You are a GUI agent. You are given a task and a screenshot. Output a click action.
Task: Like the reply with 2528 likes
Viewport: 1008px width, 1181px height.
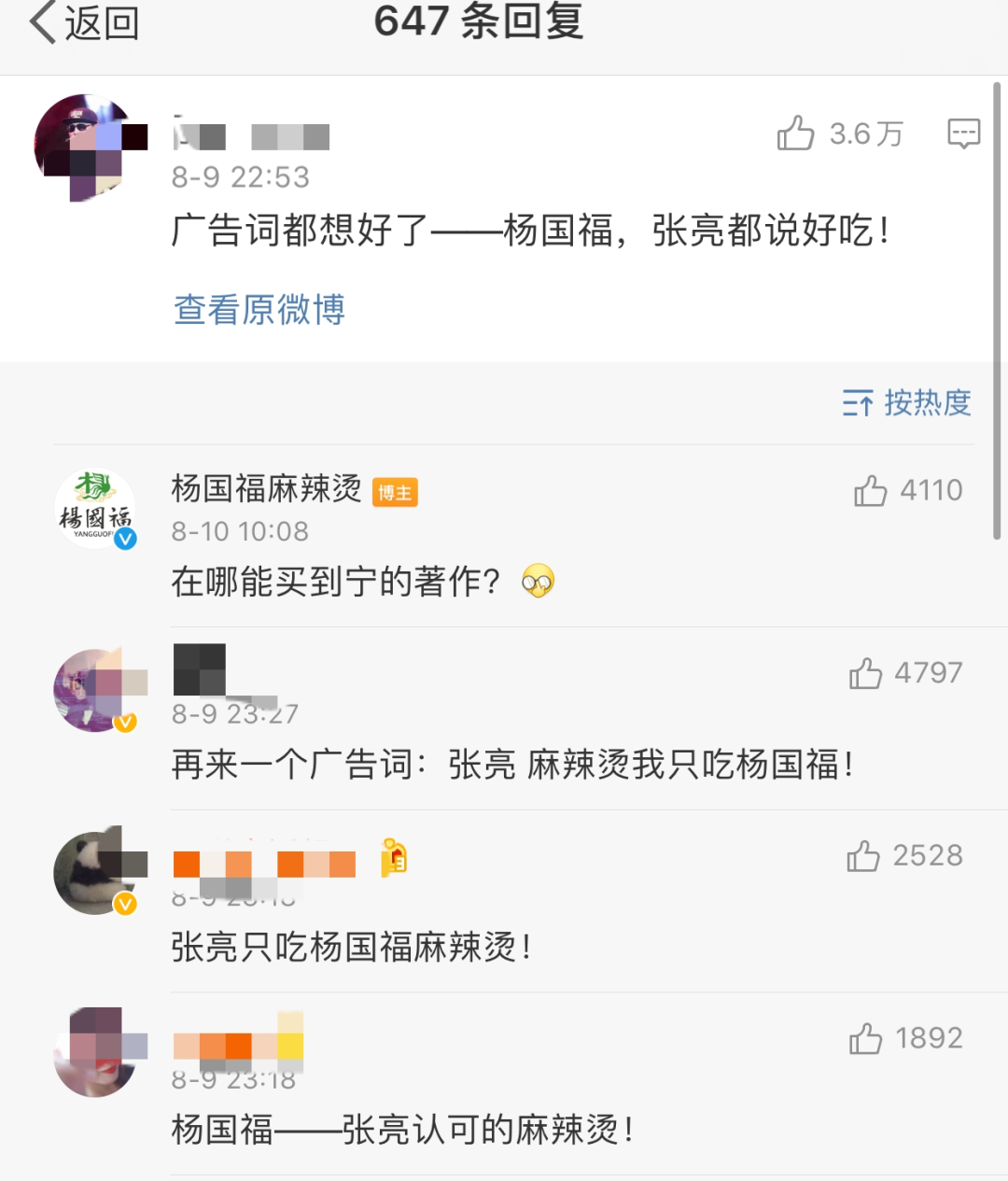[863, 856]
